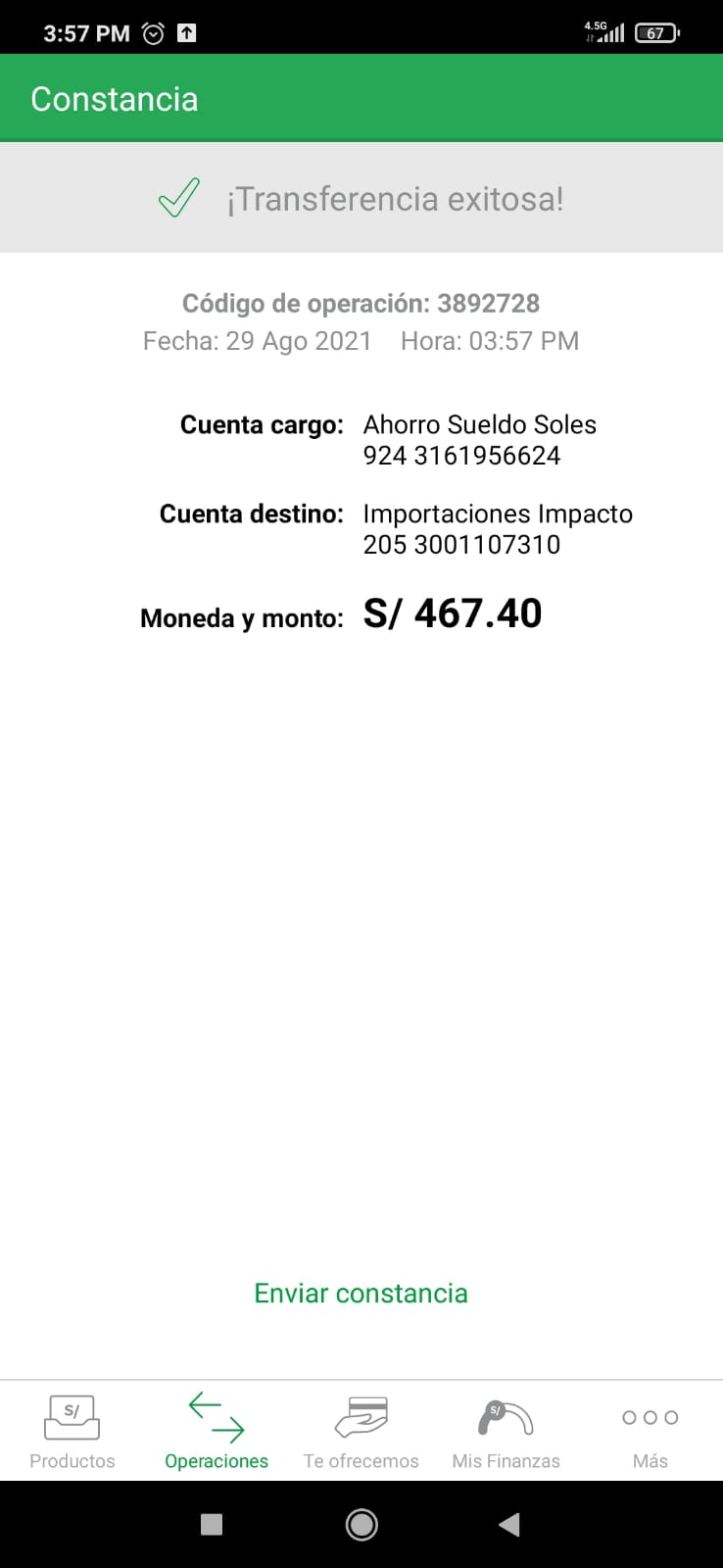Go to the Te ofrecemos tab

361,1432
